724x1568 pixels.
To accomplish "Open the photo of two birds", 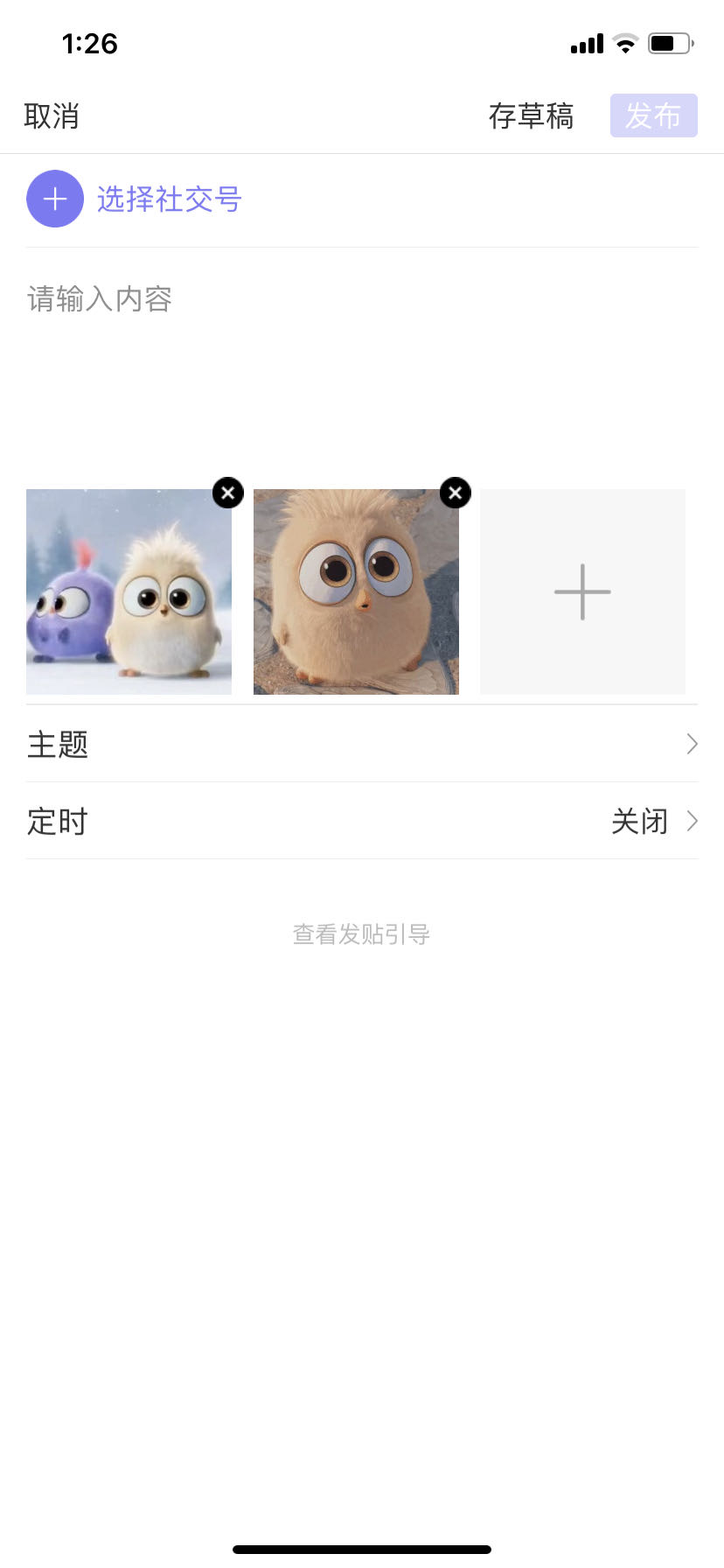I will 128,595.
